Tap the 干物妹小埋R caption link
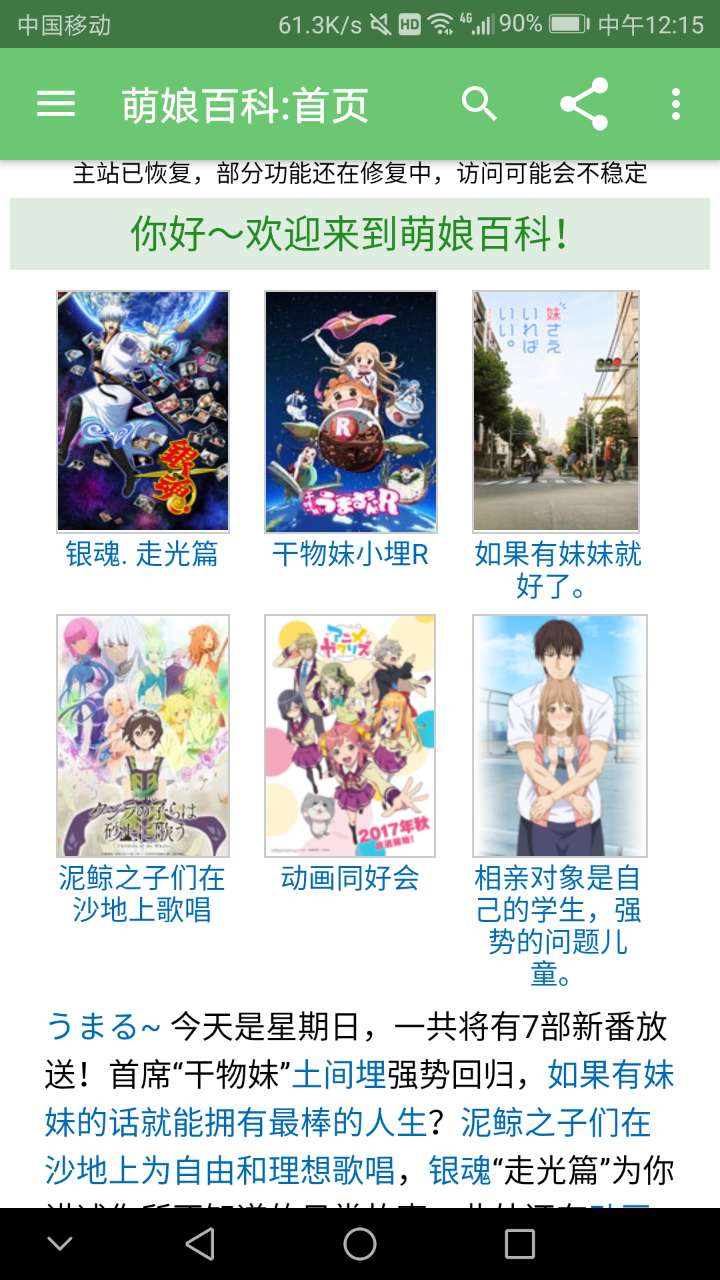Image resolution: width=720 pixels, height=1280 pixels. tap(350, 554)
